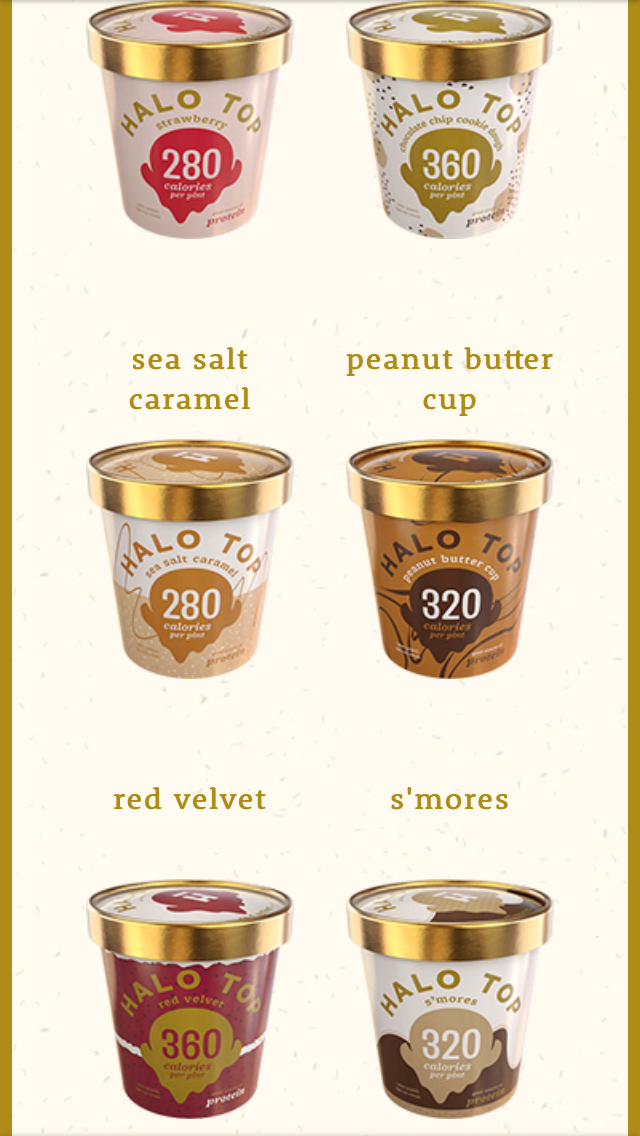This screenshot has width=640, height=1136.
Task: View the peanut butter cup flavor
Action: point(449,560)
